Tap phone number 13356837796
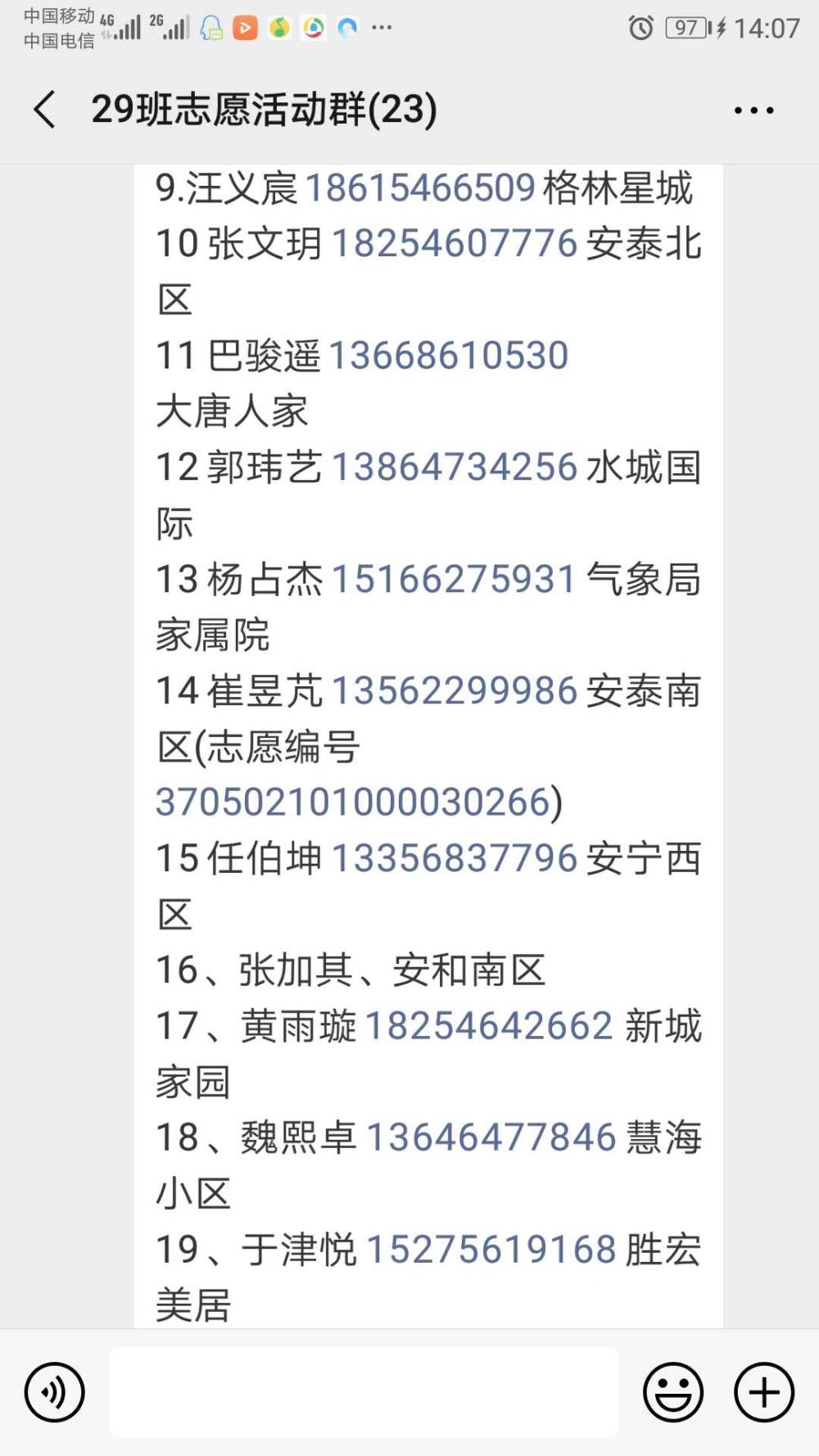The width and height of the screenshot is (819, 1456). [455, 858]
